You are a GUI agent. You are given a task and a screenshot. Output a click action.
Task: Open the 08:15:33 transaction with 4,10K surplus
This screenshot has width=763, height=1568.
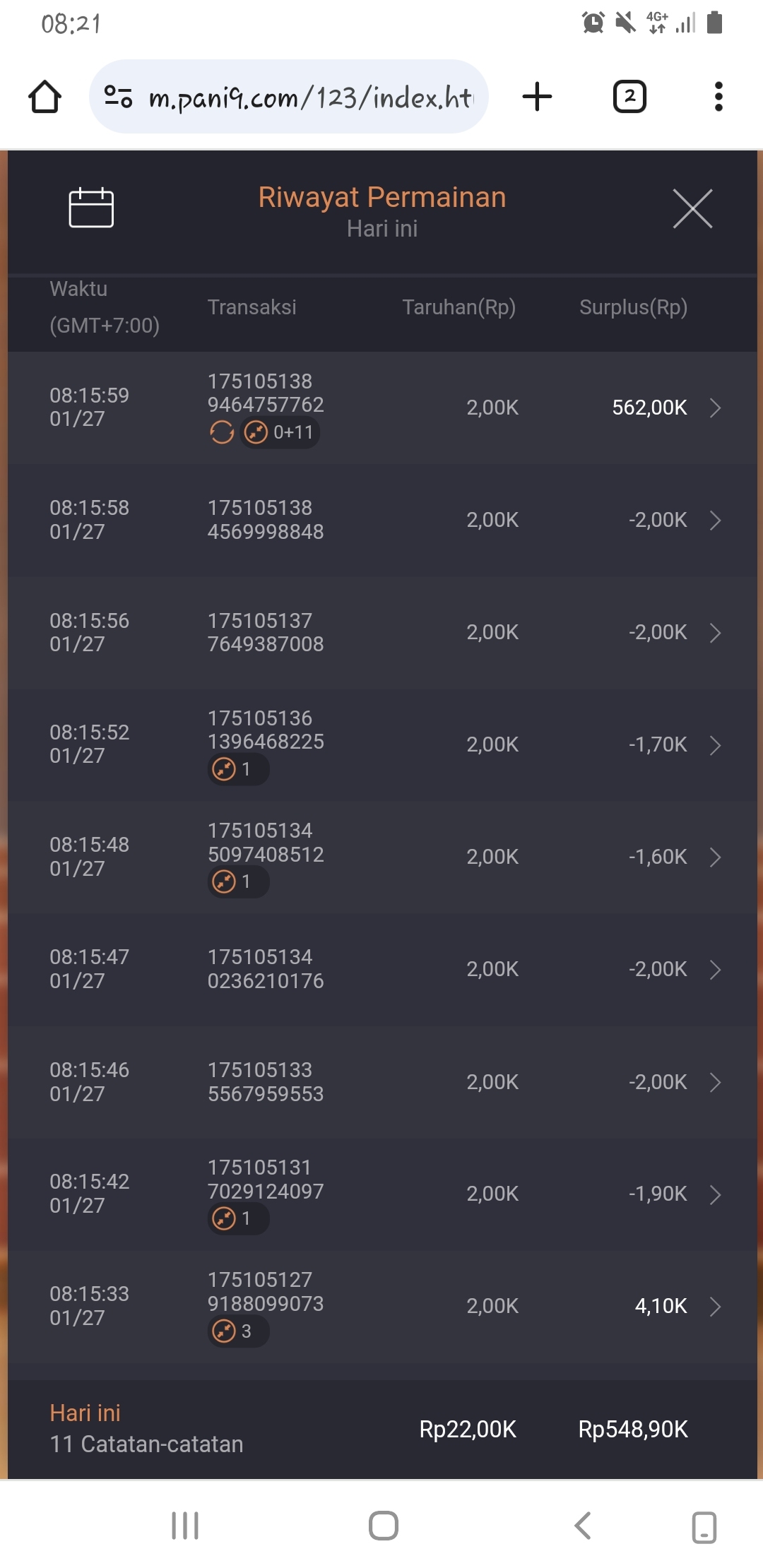click(715, 1306)
